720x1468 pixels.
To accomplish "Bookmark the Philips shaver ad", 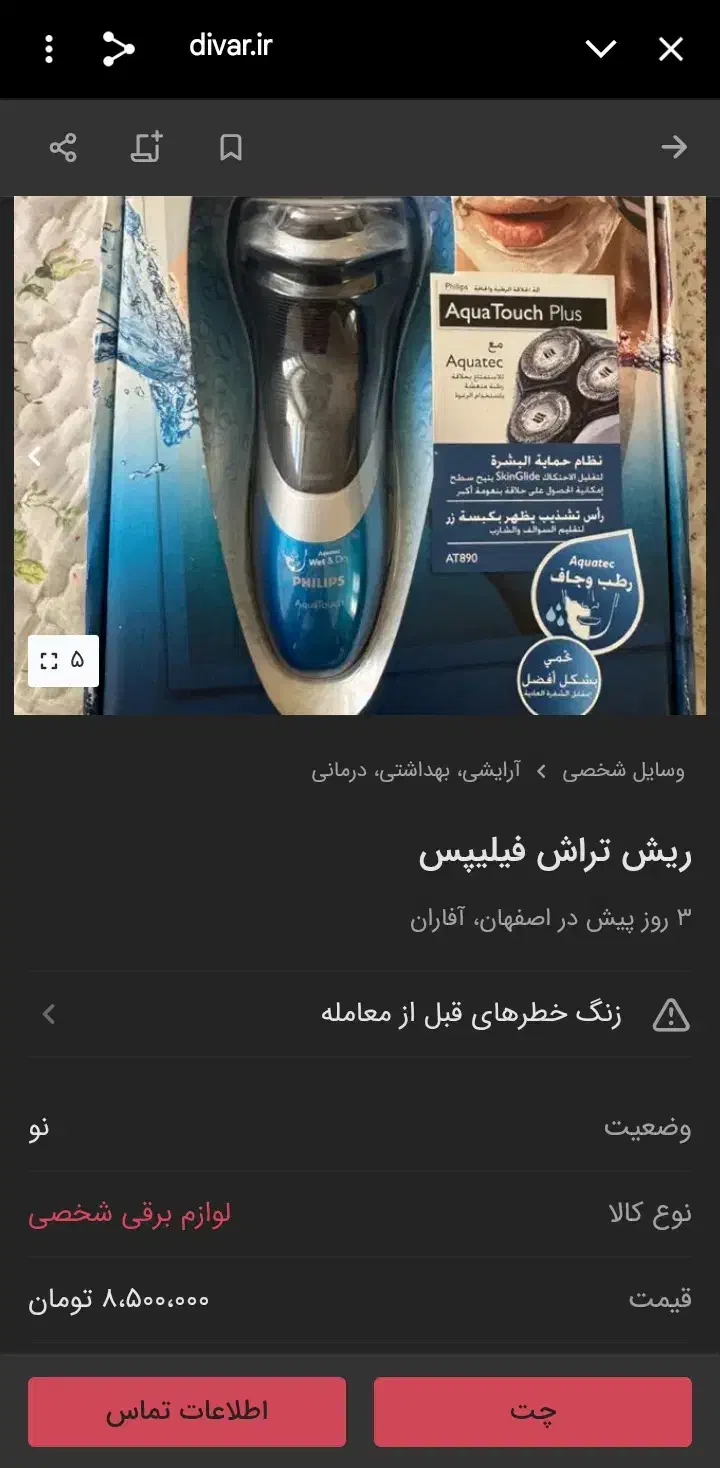I will 231,148.
